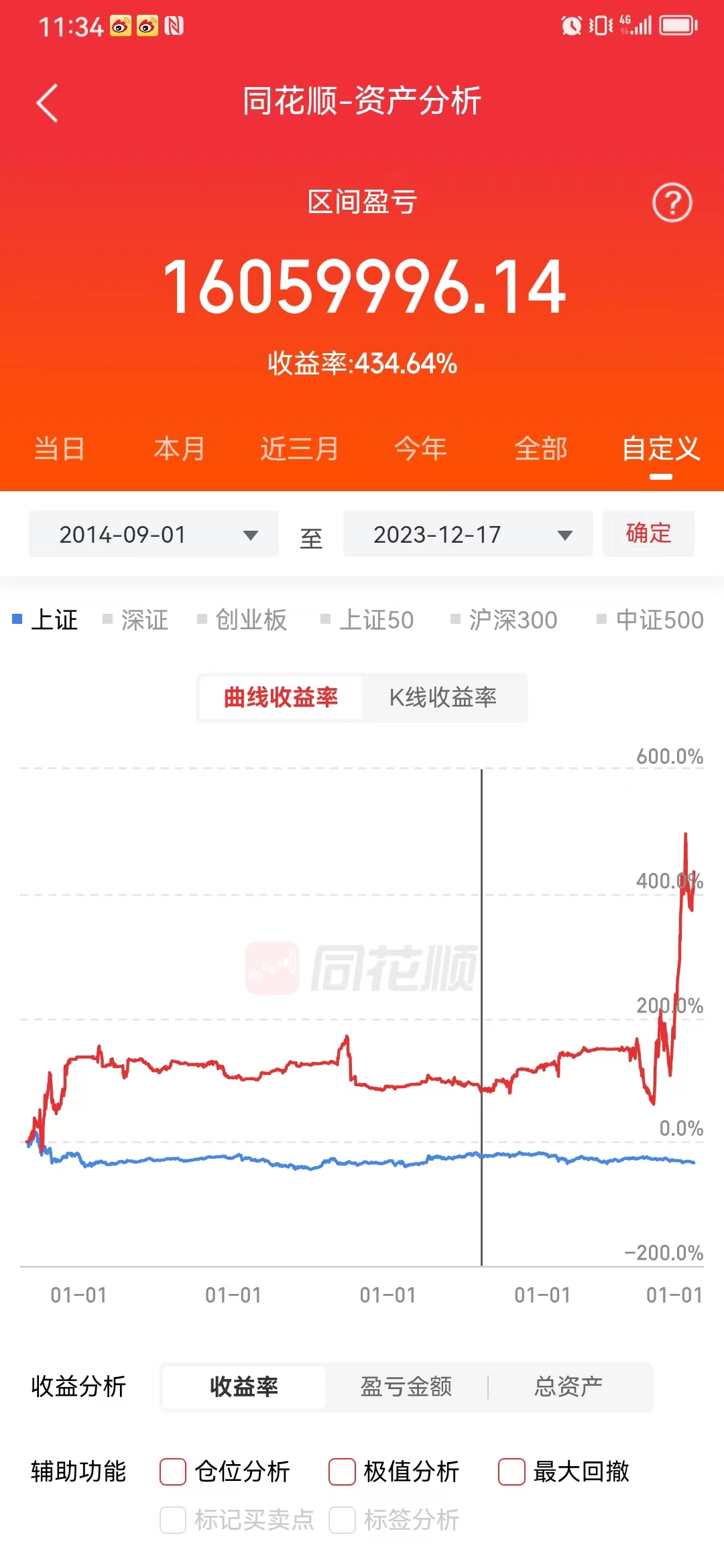Open the end date dropdown 2023-12-17

[468, 534]
